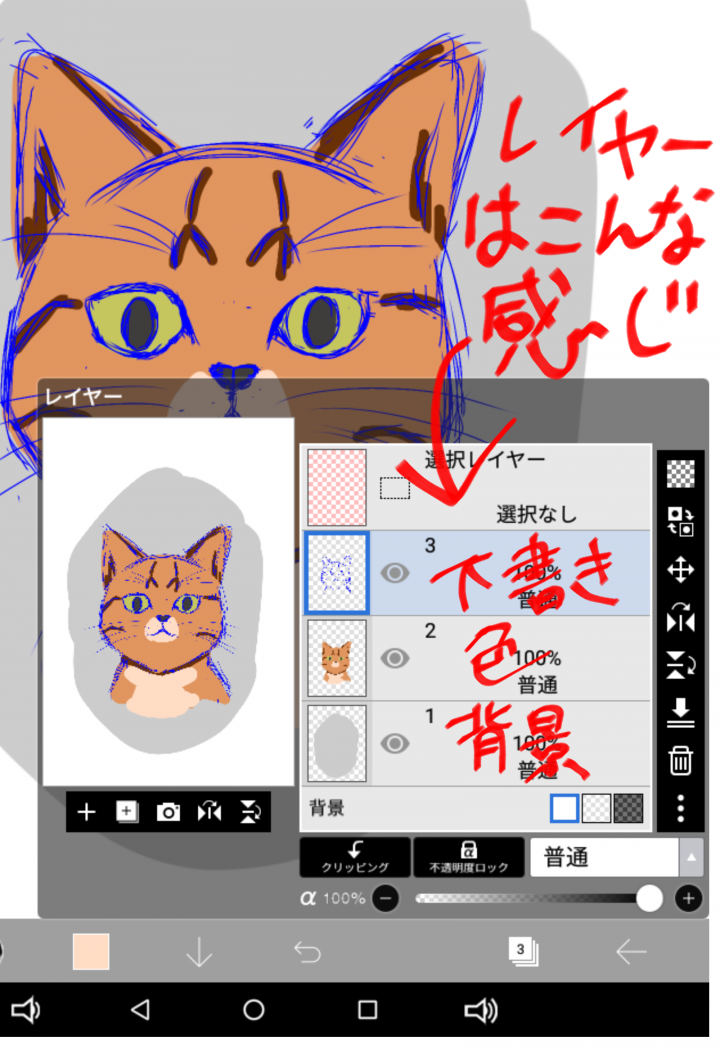Enable クリッピング clipping for the layer
Viewport: 720px width, 1054px height.
pyautogui.click(x=354, y=857)
